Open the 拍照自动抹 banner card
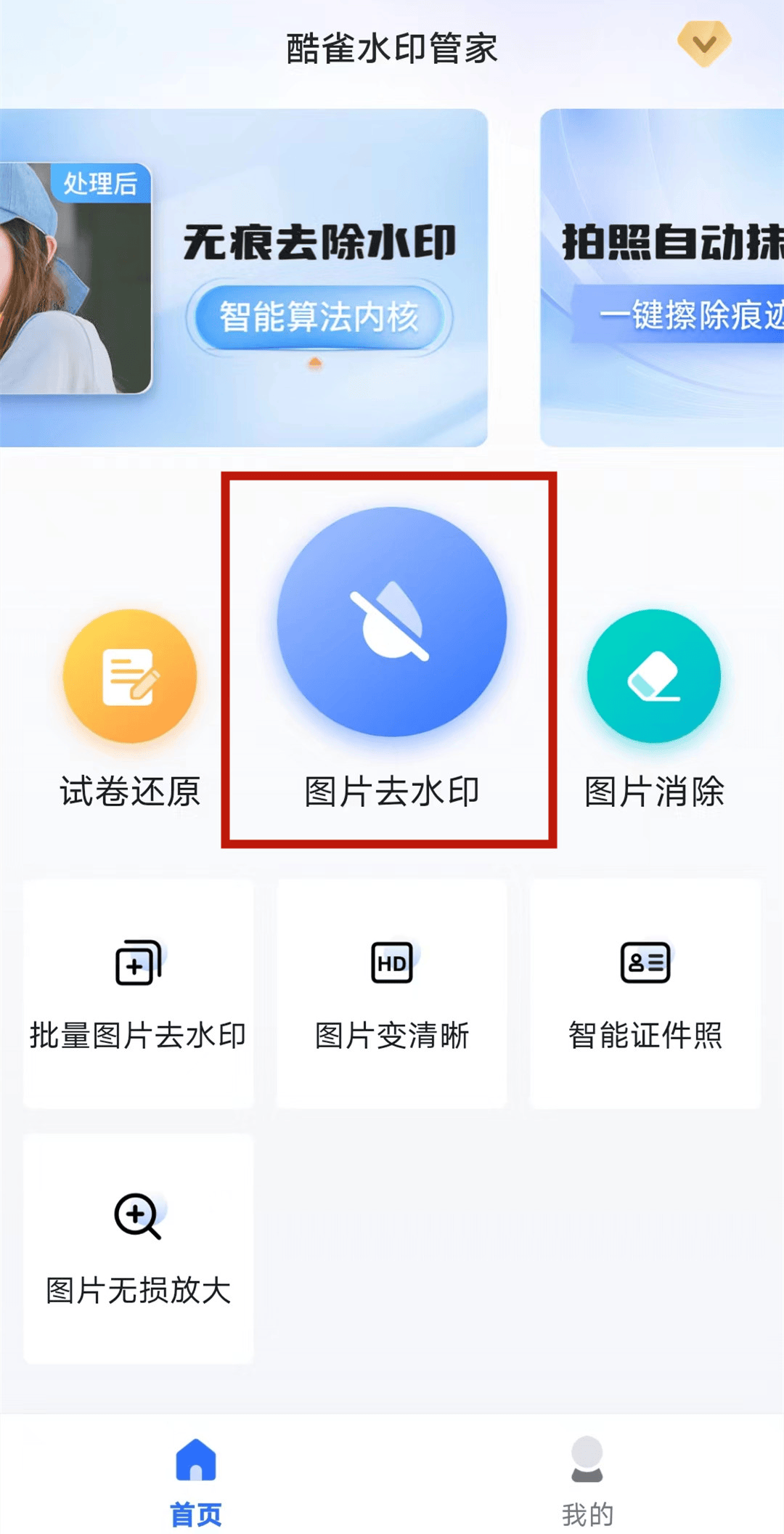784x1534 pixels. [x=662, y=277]
